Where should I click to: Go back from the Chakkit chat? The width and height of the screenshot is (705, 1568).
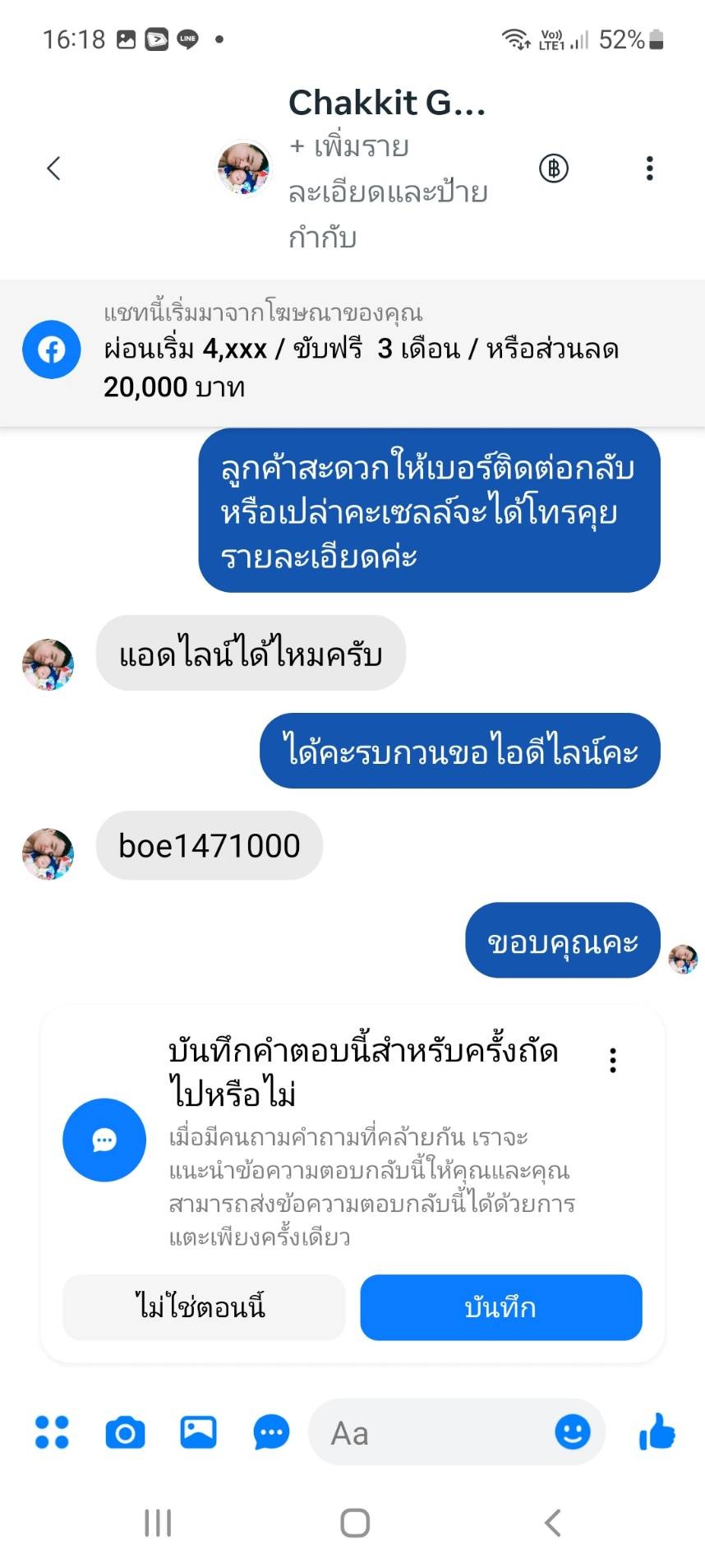point(54,169)
